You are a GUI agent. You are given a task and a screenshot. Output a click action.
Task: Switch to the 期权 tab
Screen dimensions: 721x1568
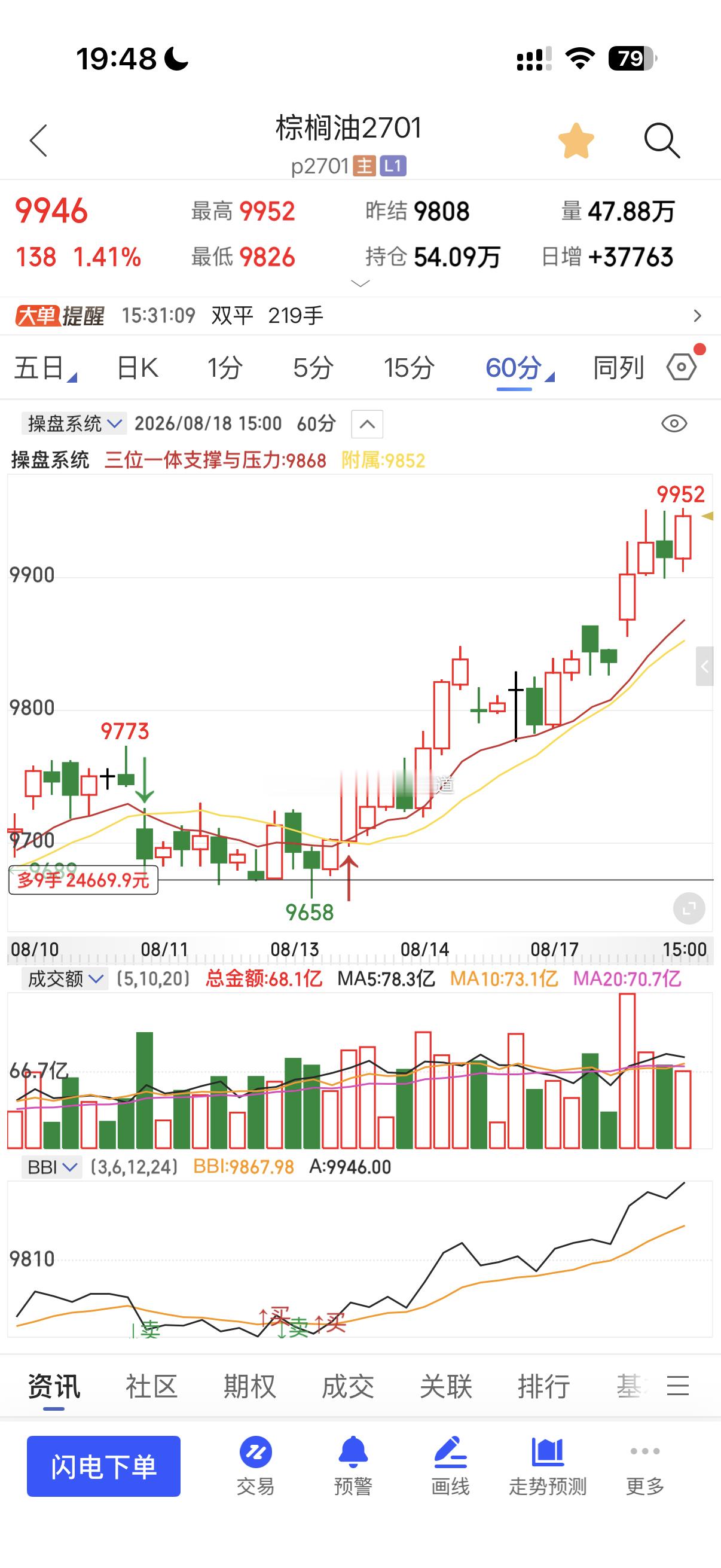pos(249,1387)
